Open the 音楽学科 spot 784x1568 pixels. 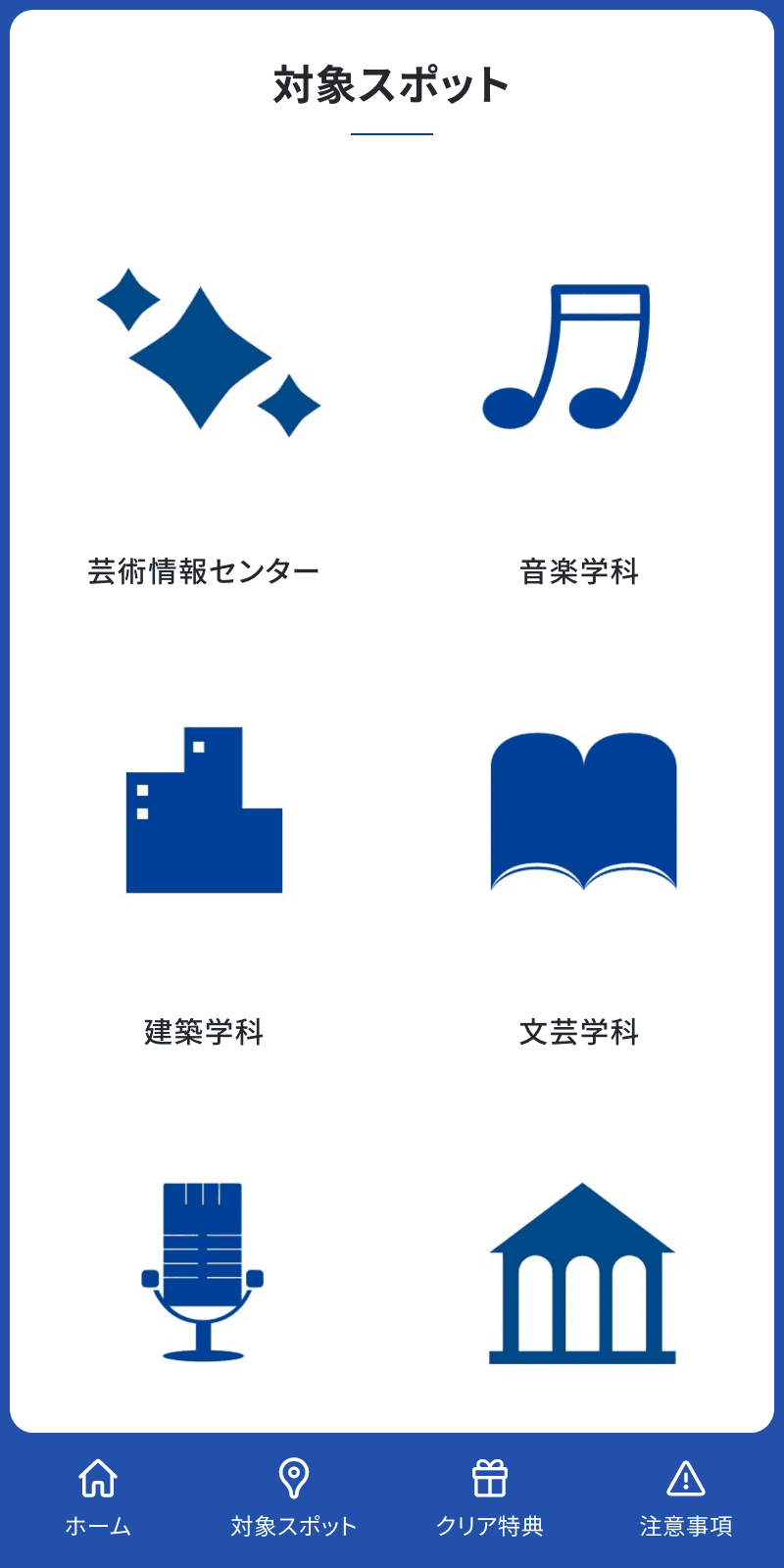[580, 412]
